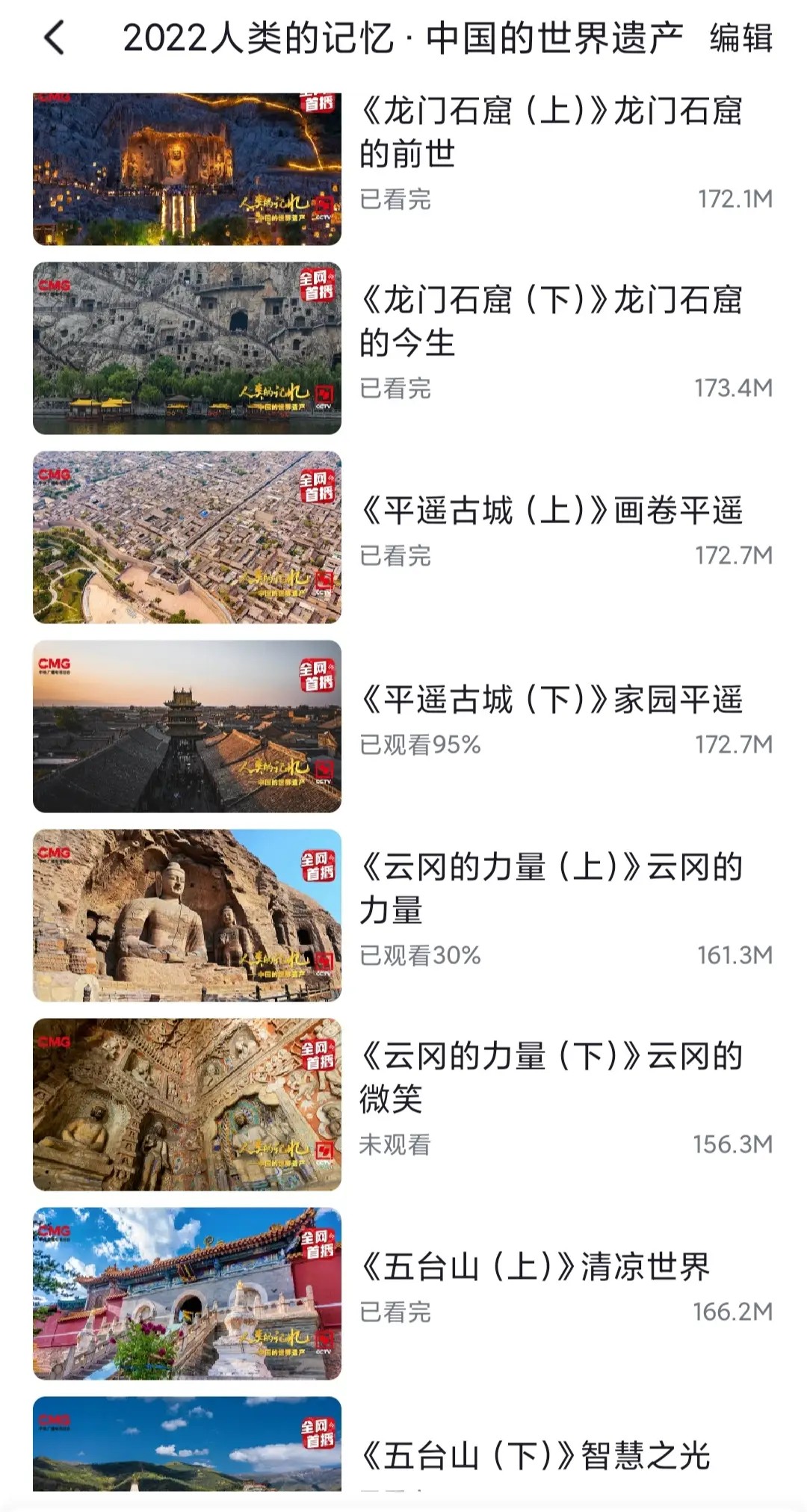Open 《龙门石窟（上）》龙门石窟的前世
Screen dimensions: 807x1512
pyautogui.click(x=550, y=133)
